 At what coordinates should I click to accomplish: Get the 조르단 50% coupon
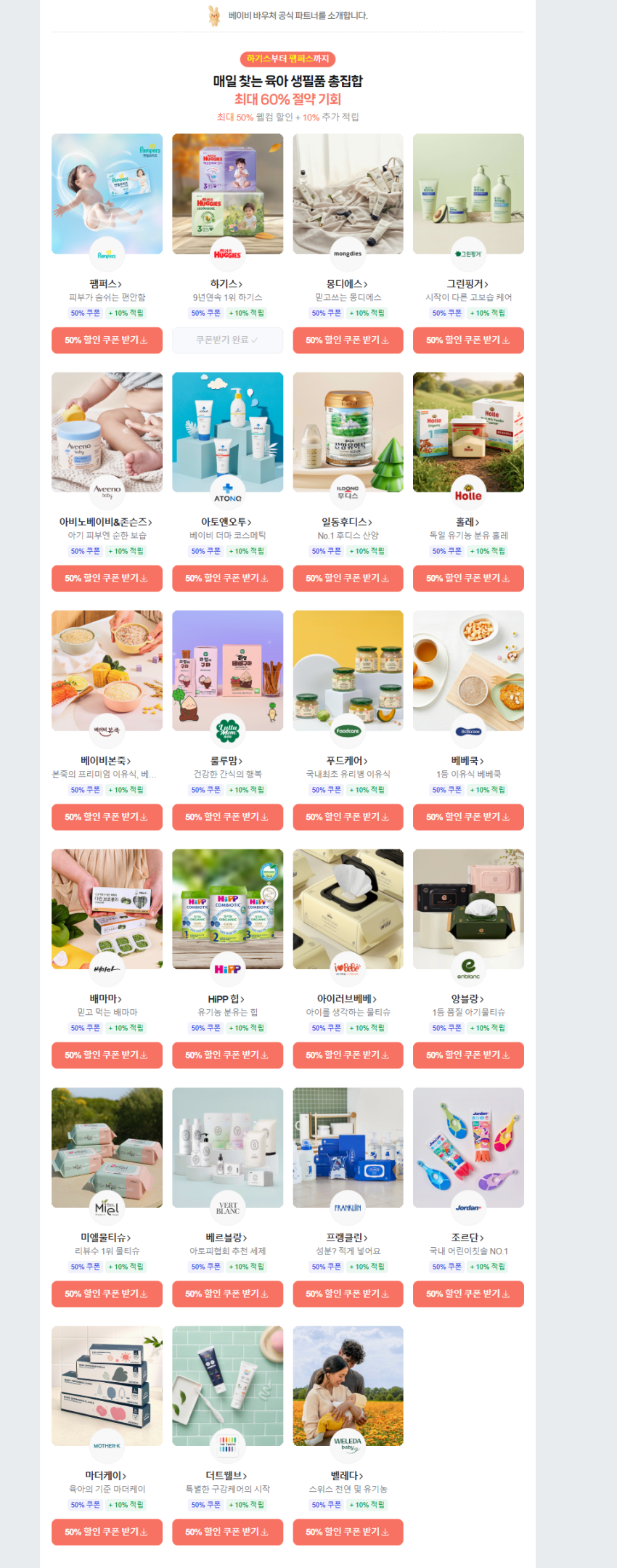click(x=468, y=1294)
